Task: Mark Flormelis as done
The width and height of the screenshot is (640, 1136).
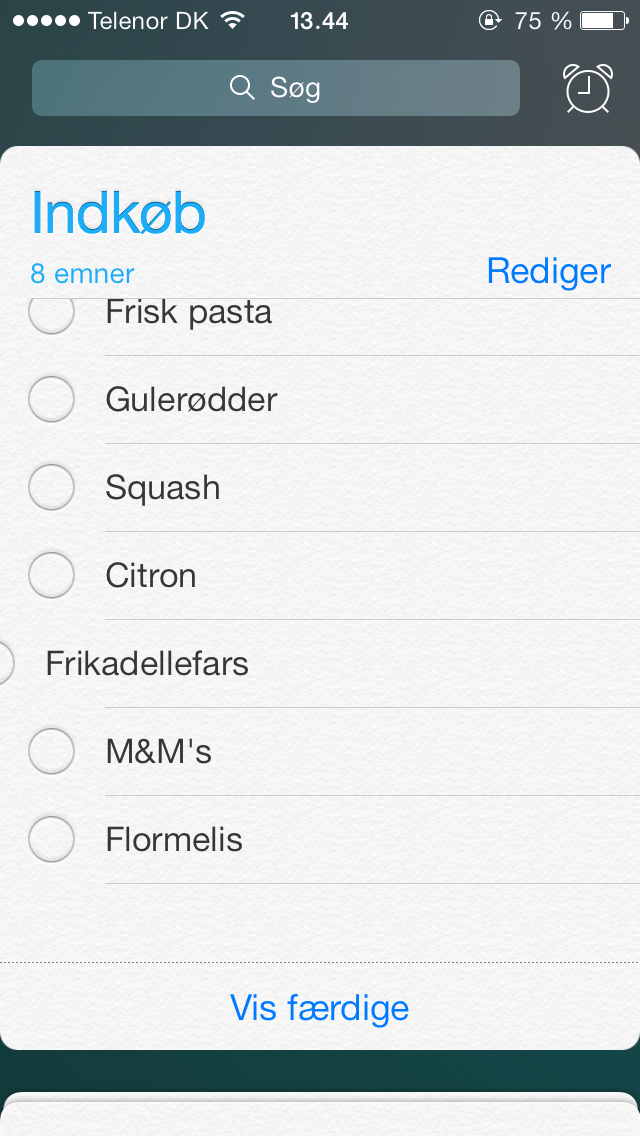Action: coord(51,840)
